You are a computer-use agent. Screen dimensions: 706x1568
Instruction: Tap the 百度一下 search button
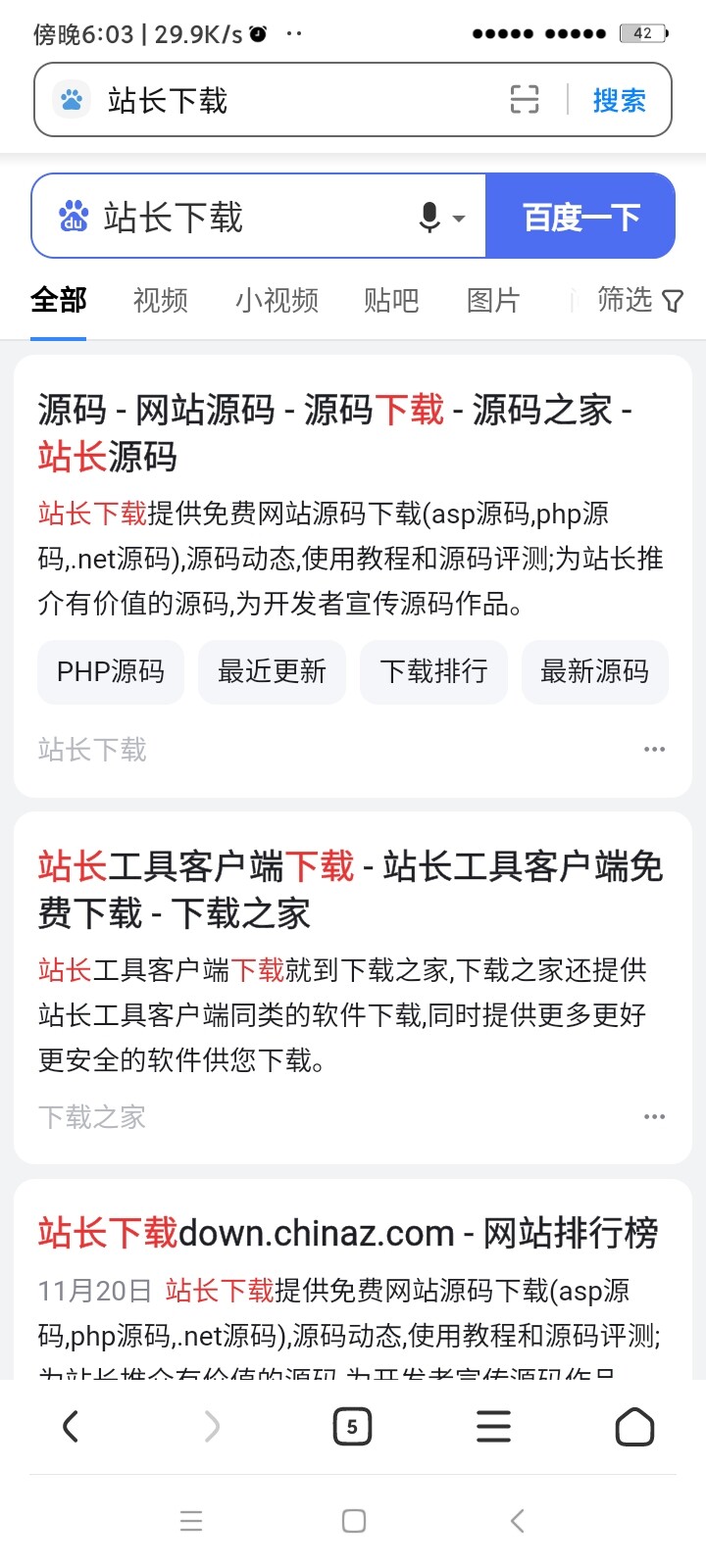(580, 217)
